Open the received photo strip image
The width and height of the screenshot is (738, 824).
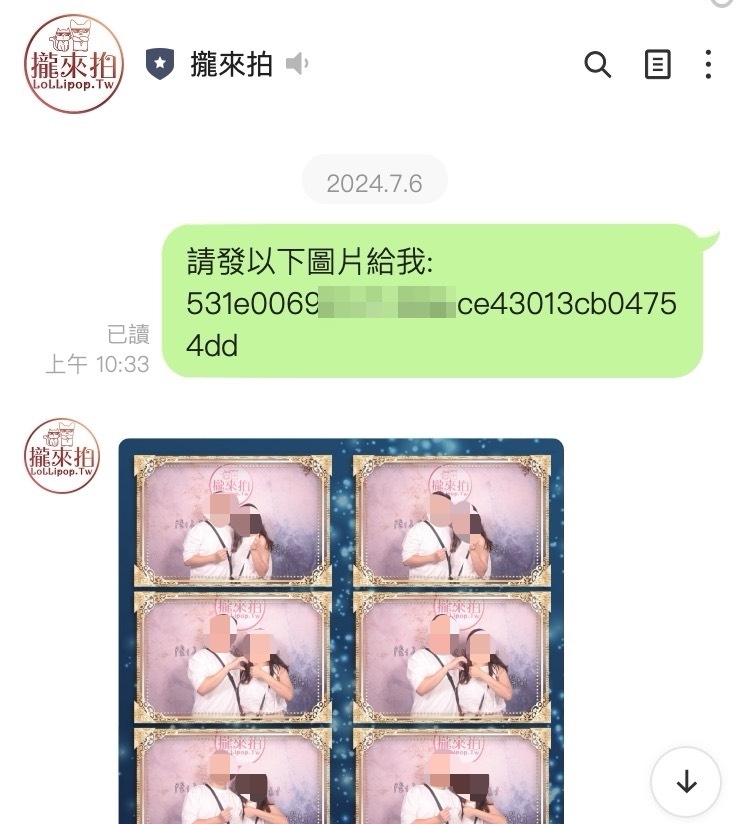pos(341,630)
